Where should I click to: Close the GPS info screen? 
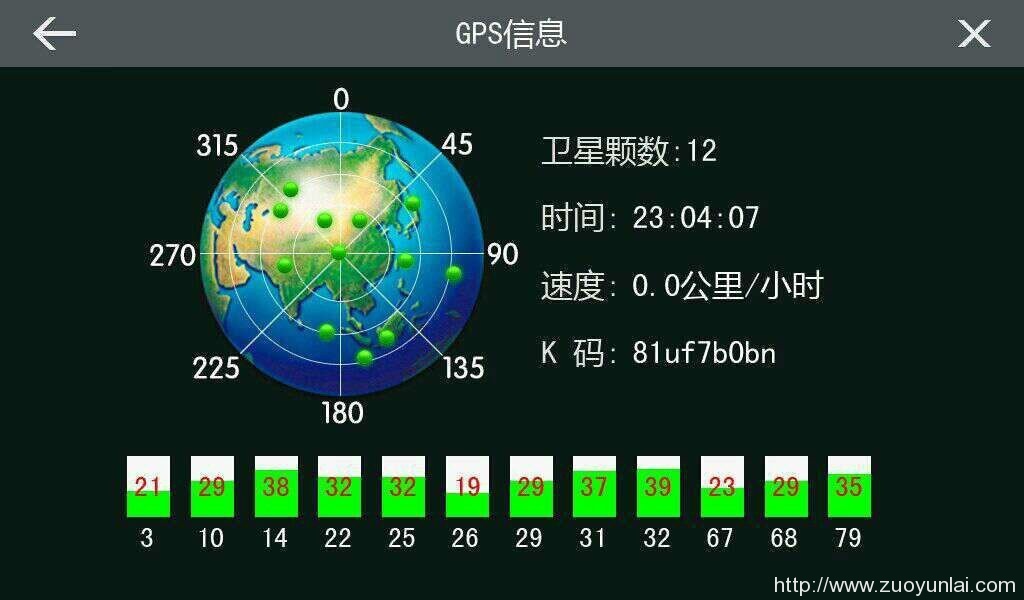pos(973,34)
